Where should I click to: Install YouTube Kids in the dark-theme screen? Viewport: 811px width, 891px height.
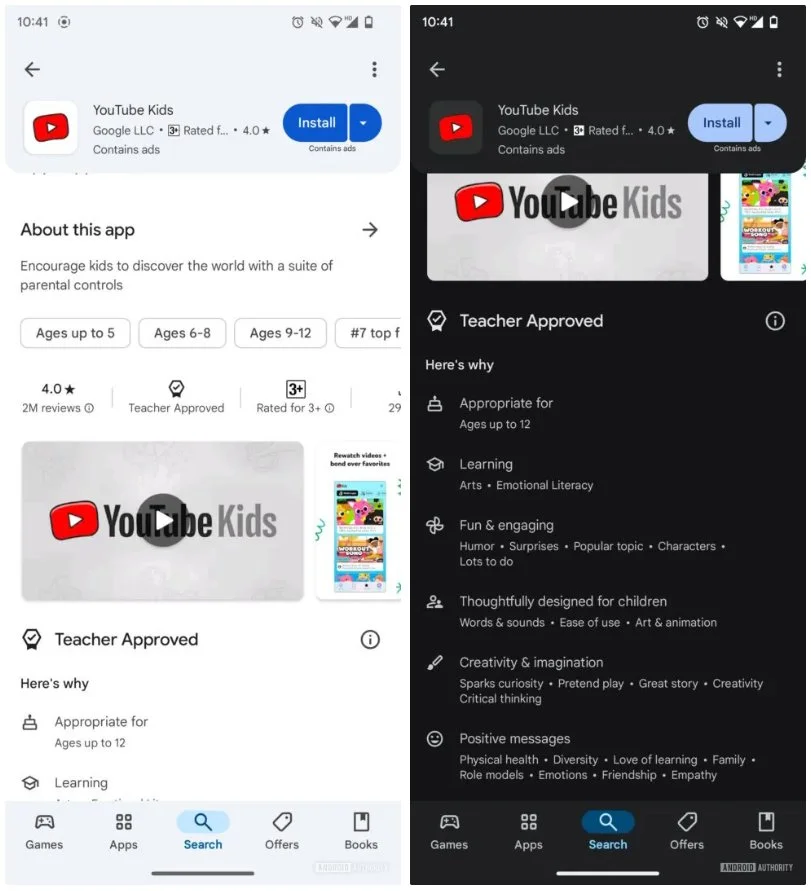[721, 123]
